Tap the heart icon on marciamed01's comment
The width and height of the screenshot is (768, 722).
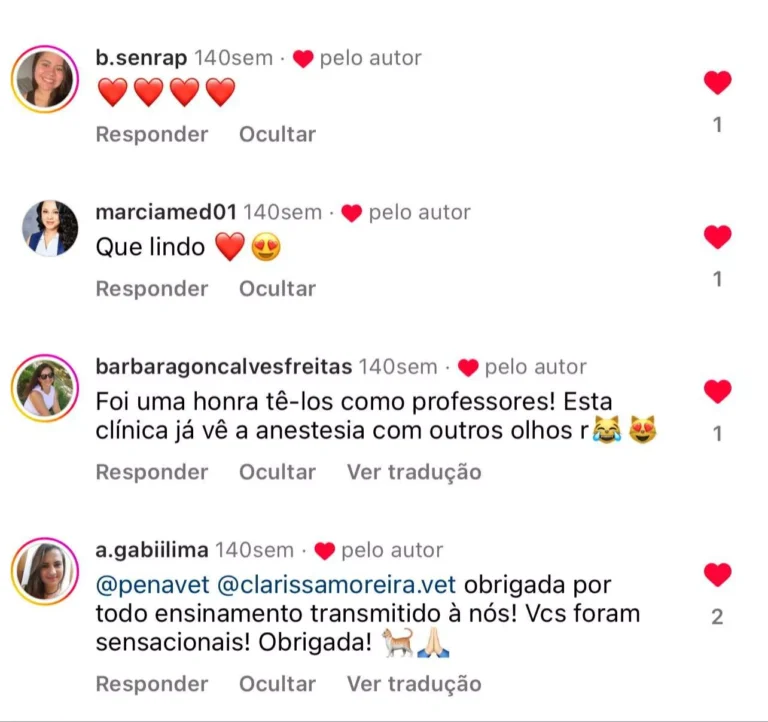pyautogui.click(x=717, y=237)
